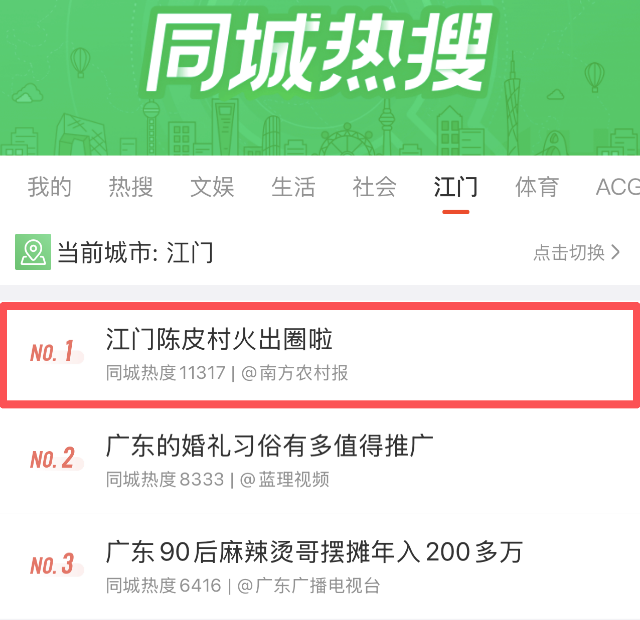The width and height of the screenshot is (640, 620).
Task: Open the 体育 tab
Action: coord(537,186)
